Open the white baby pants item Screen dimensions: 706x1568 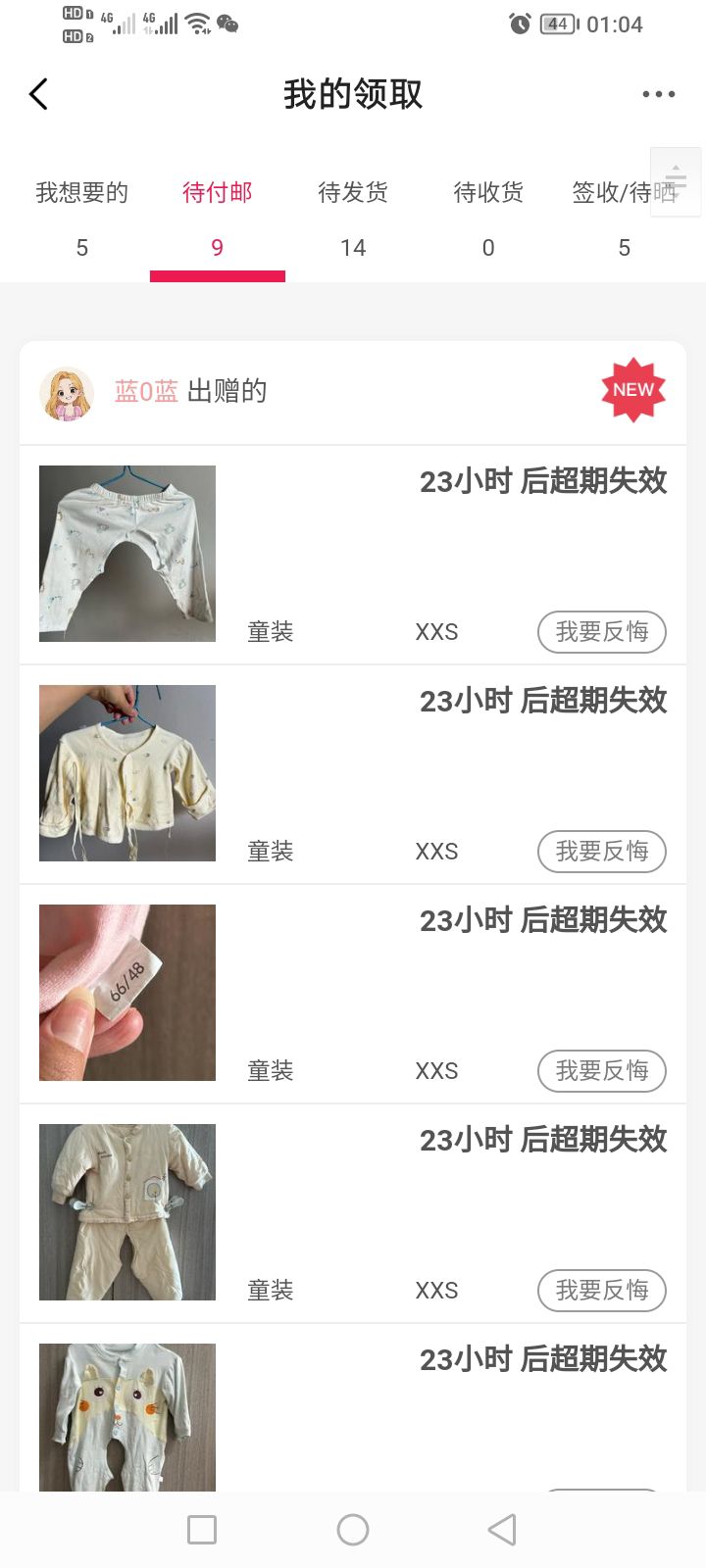[127, 554]
